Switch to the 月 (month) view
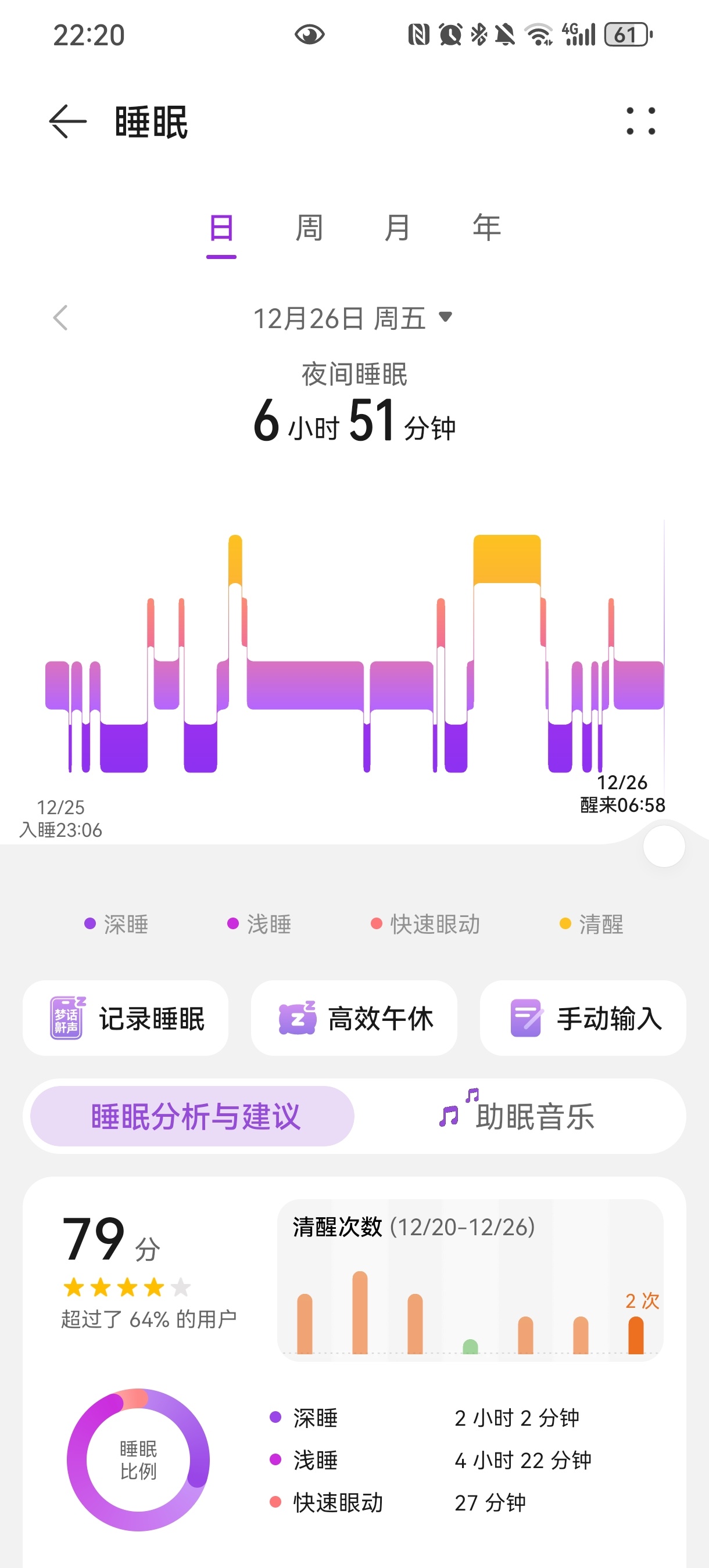The height and width of the screenshot is (1568, 709). pos(397,229)
